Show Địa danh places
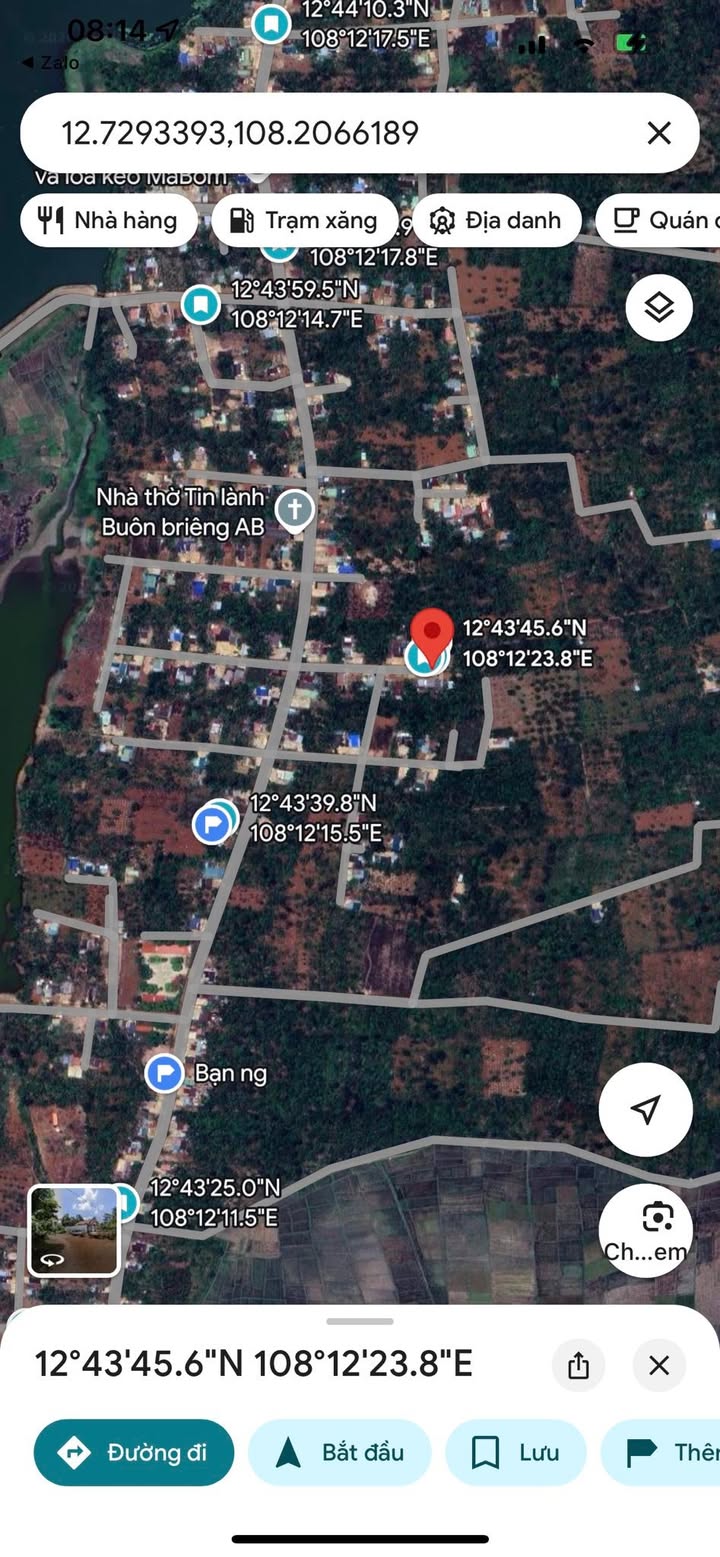The width and height of the screenshot is (720, 1557). pyautogui.click(x=496, y=221)
